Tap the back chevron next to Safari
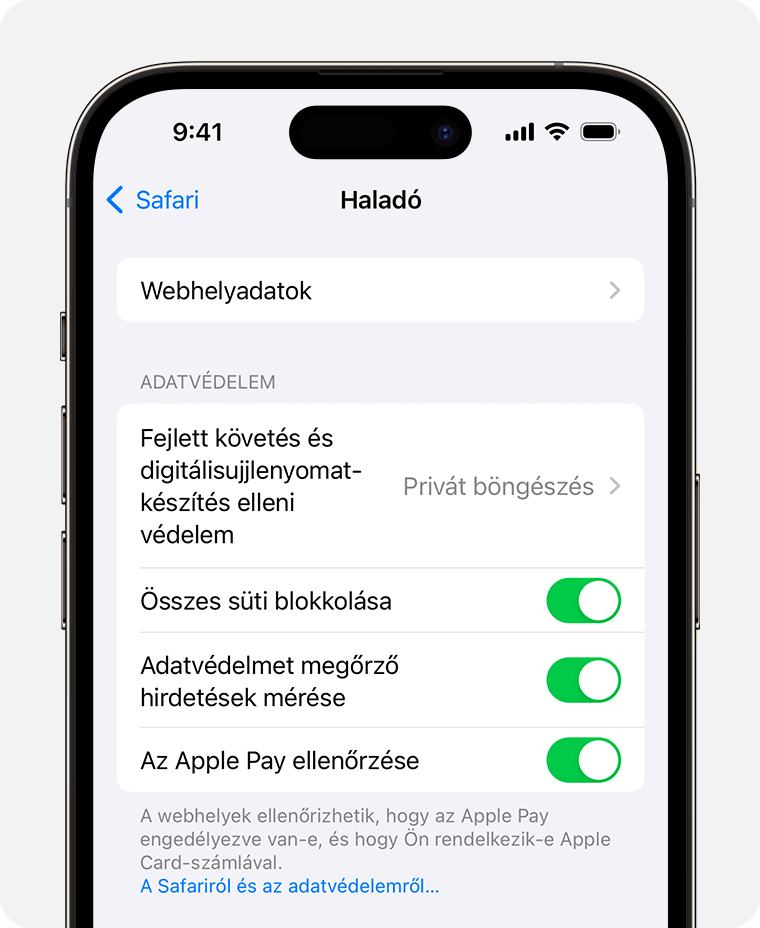The height and width of the screenshot is (928, 760). pos(116,200)
